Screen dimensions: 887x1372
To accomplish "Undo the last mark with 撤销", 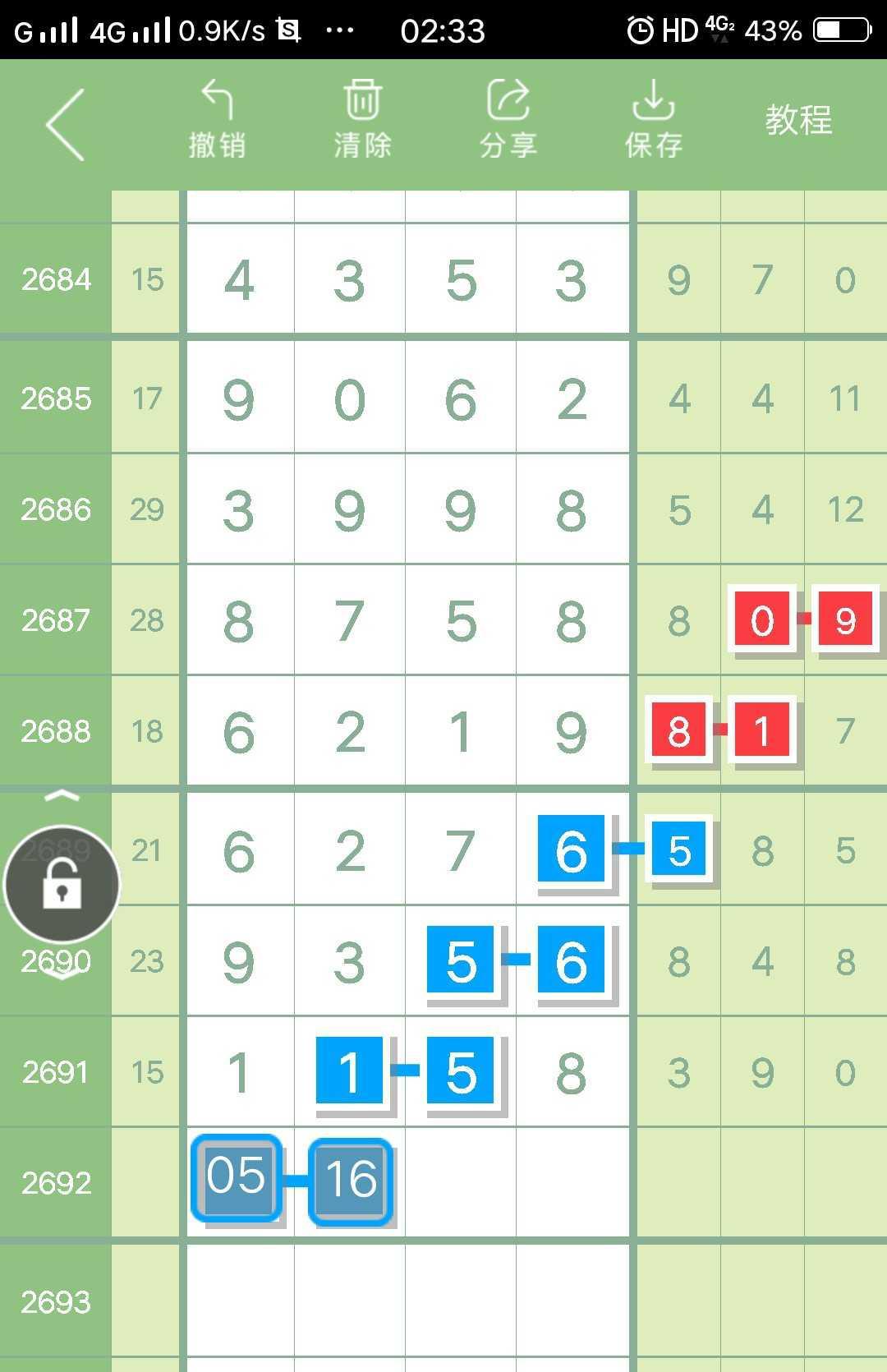I will pyautogui.click(x=217, y=121).
